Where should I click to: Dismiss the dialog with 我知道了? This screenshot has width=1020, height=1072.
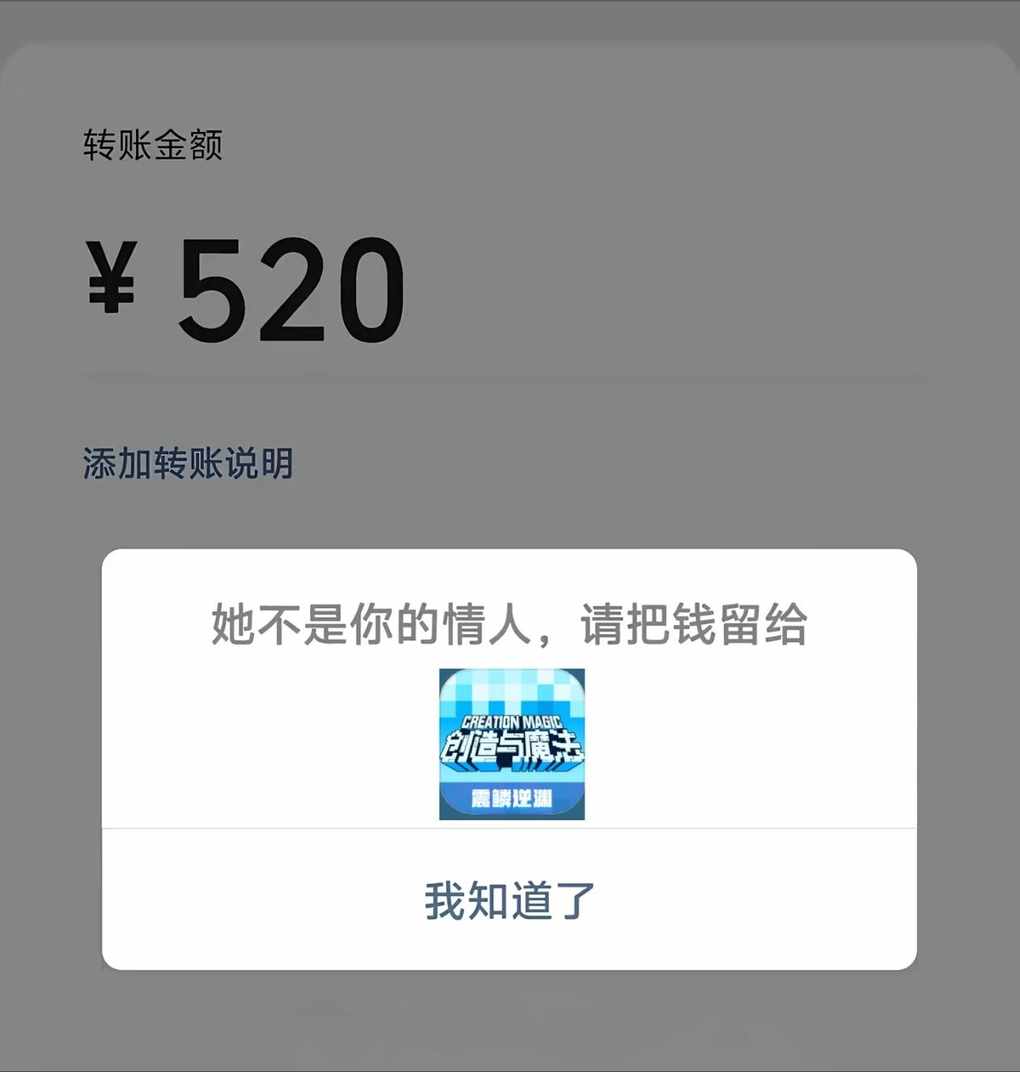[x=509, y=900]
